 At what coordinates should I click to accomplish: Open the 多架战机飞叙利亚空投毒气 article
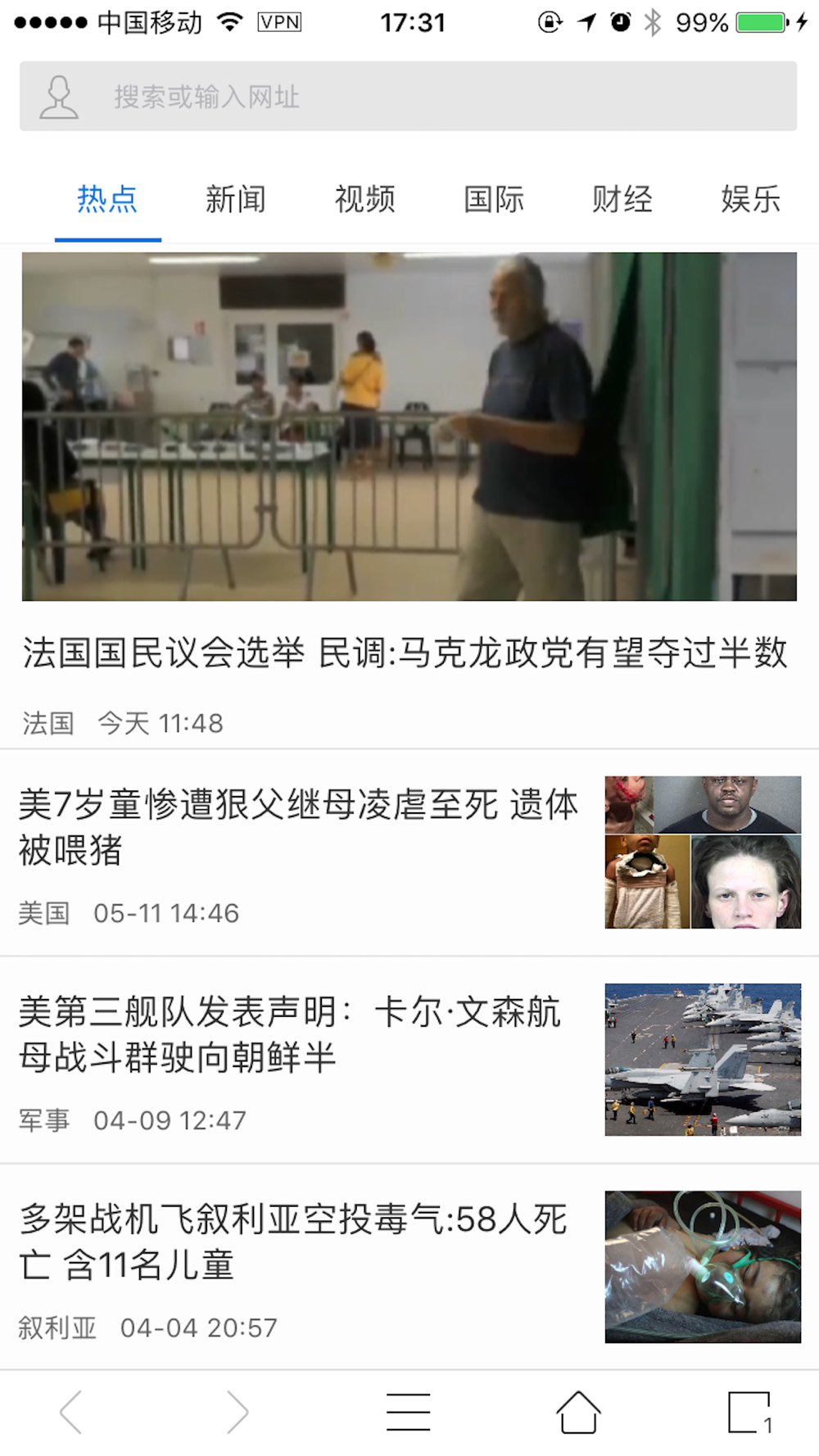[x=293, y=1241]
